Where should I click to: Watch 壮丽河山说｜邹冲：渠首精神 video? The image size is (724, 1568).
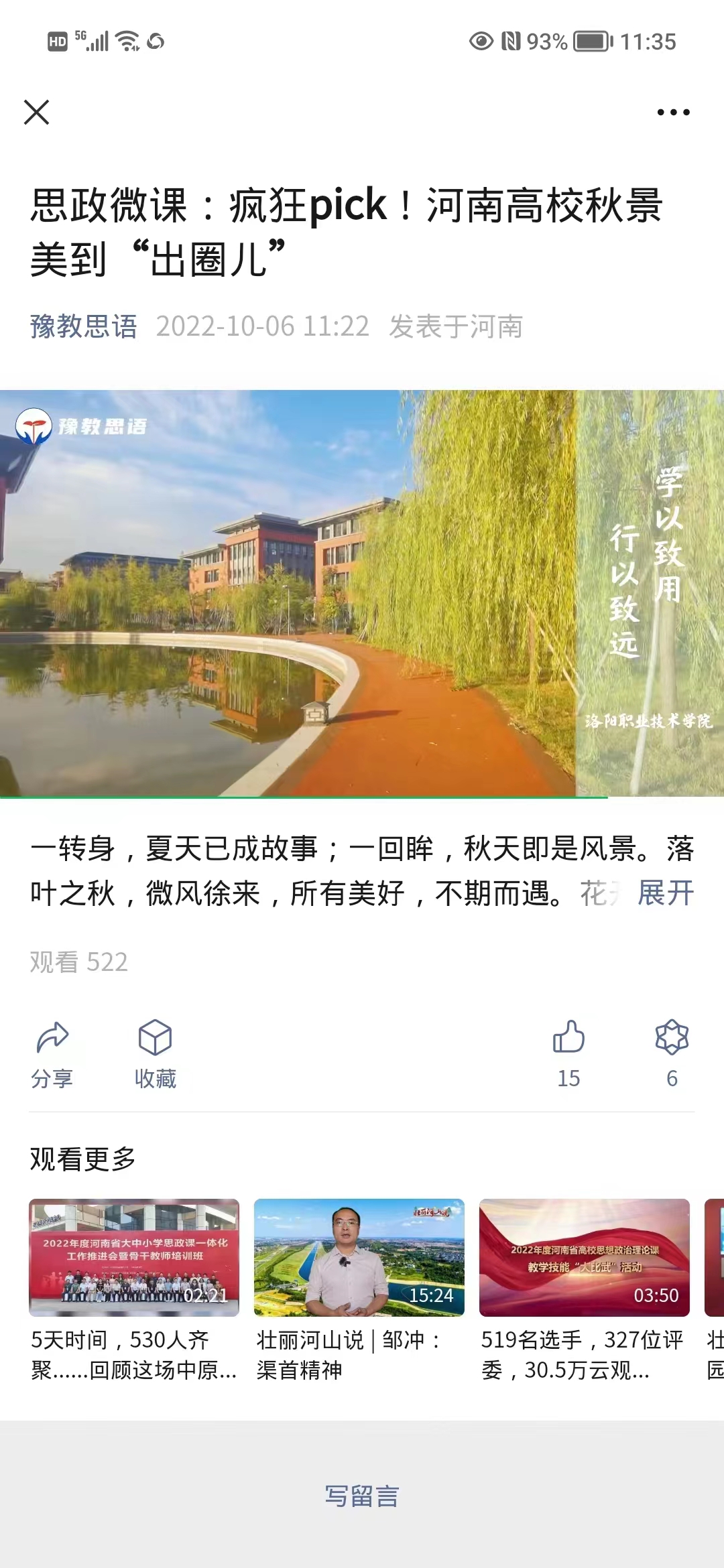pyautogui.click(x=359, y=1258)
